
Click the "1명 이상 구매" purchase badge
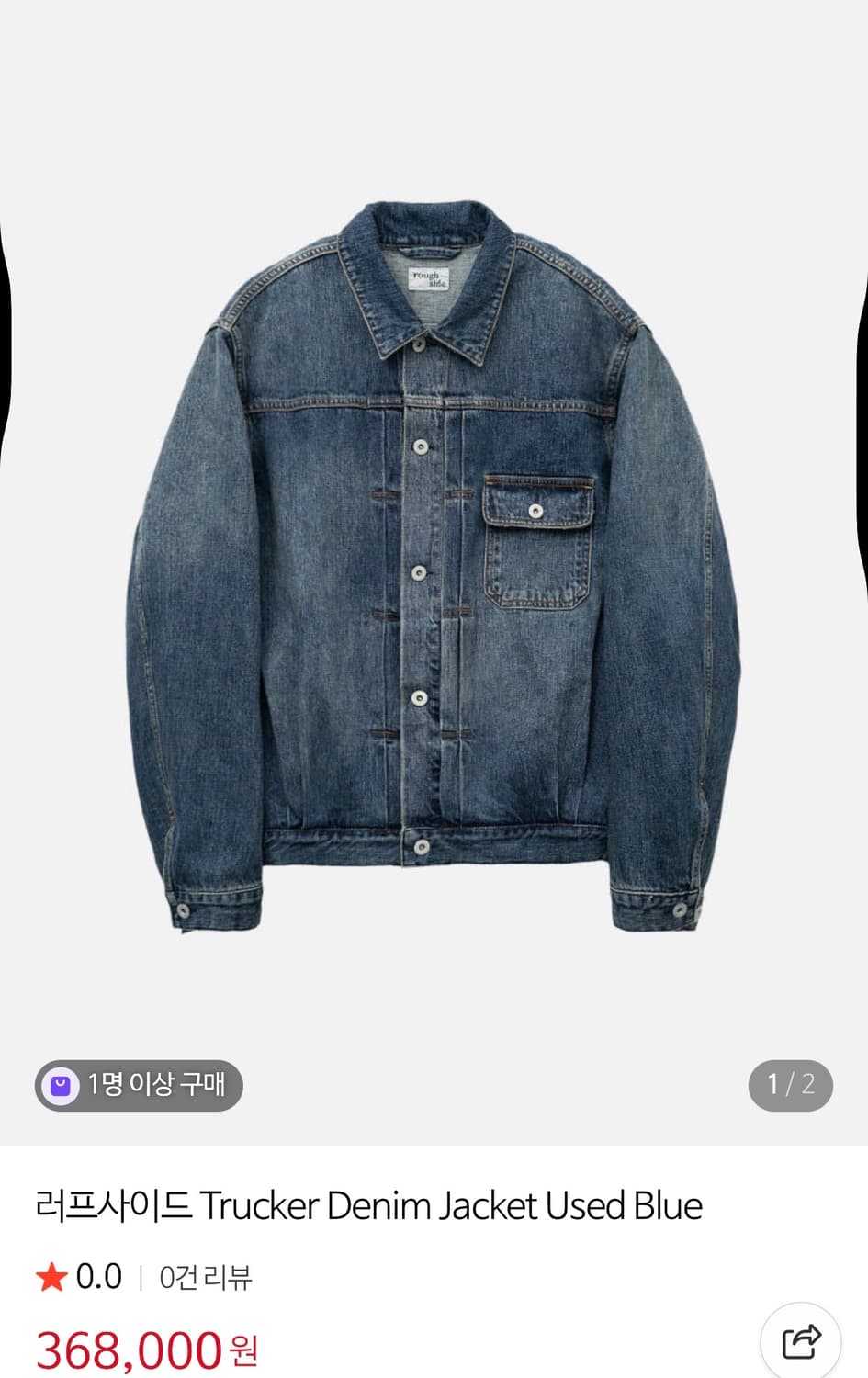138,1086
